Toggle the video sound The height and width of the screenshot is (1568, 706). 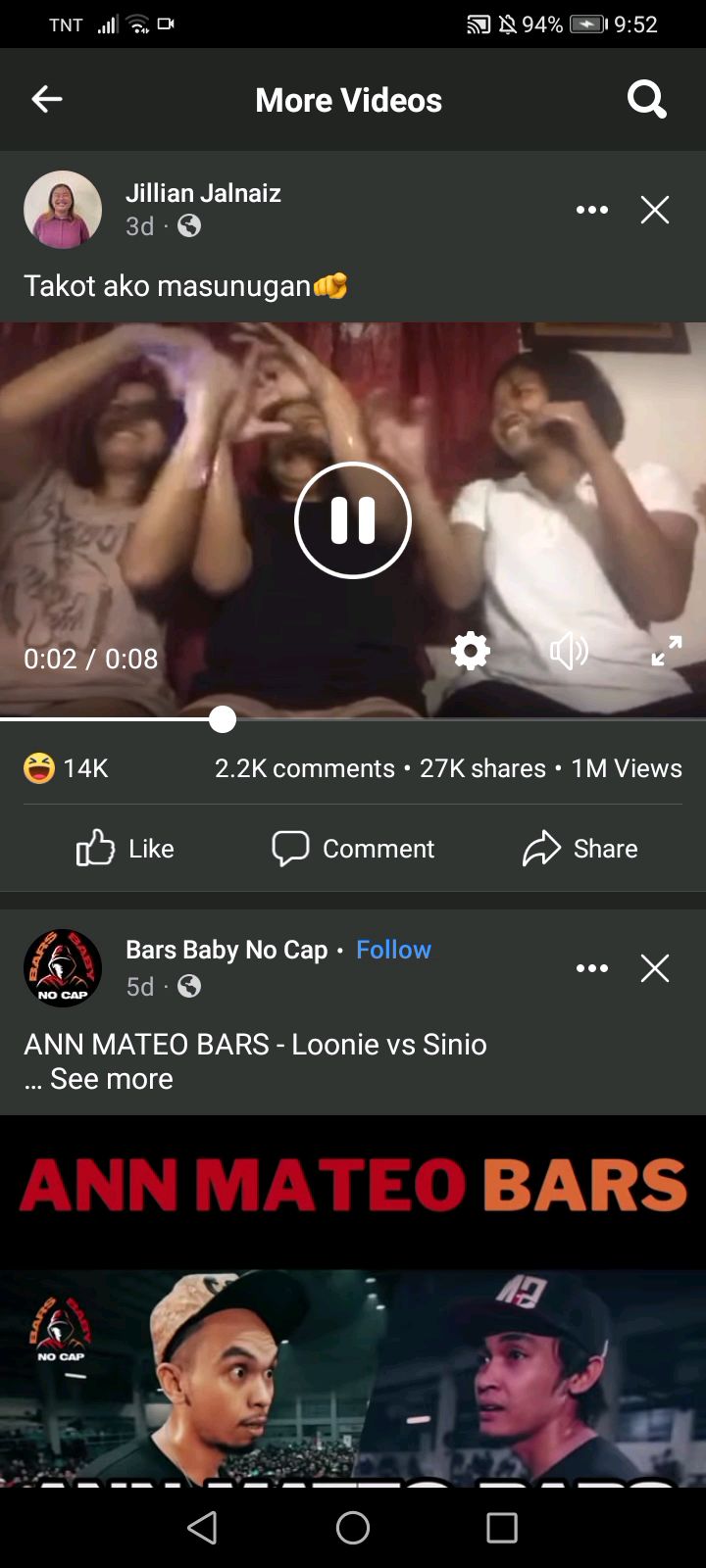[x=569, y=651]
